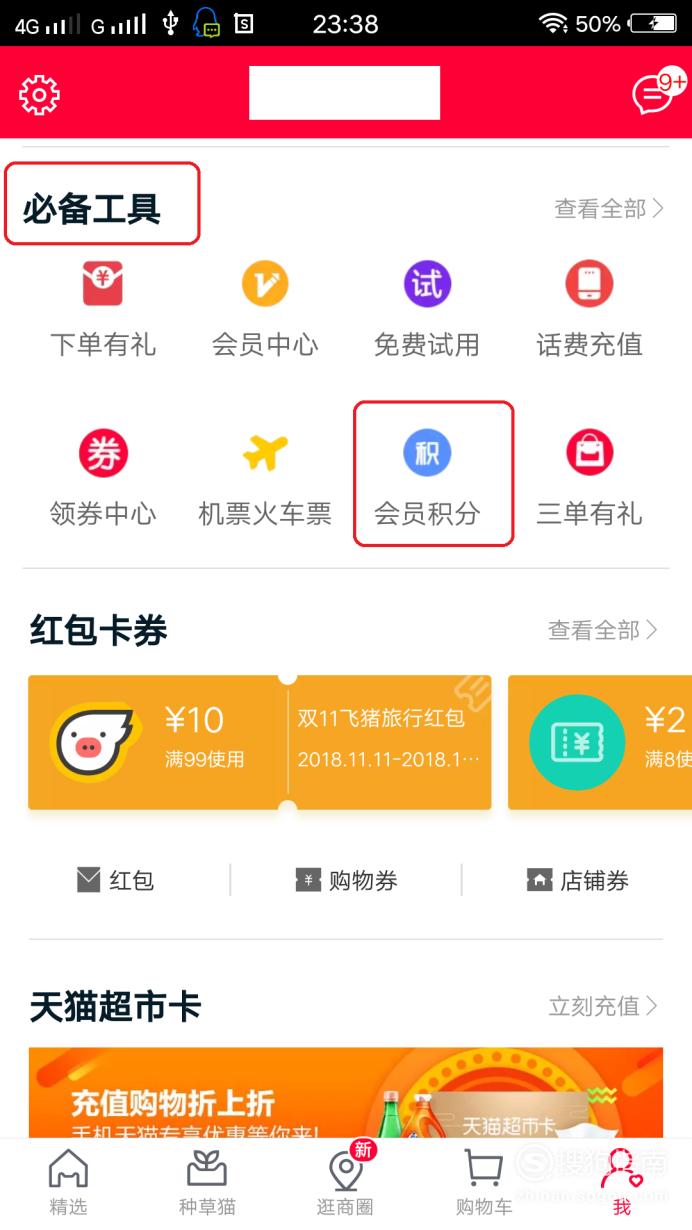Image resolution: width=692 pixels, height=1230 pixels.
Task: View all 必备工具 tools
Action: [x=609, y=209]
